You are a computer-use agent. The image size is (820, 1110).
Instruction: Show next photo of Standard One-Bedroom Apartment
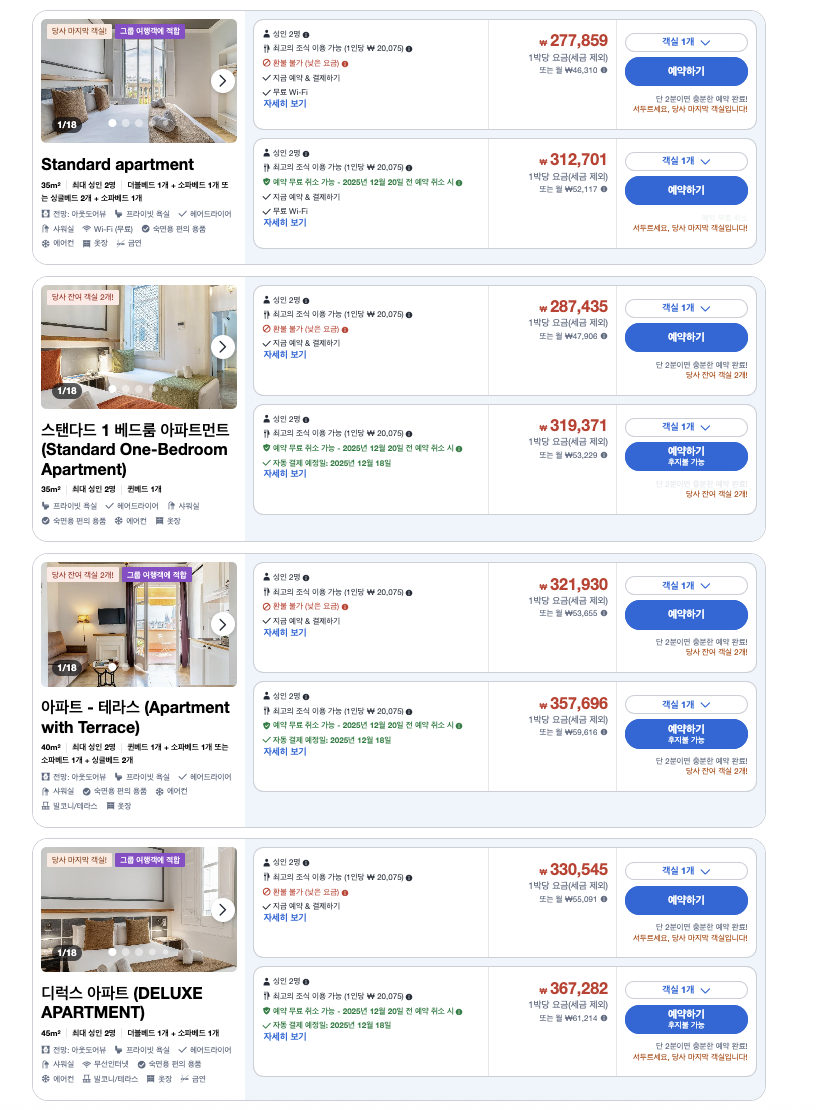223,347
